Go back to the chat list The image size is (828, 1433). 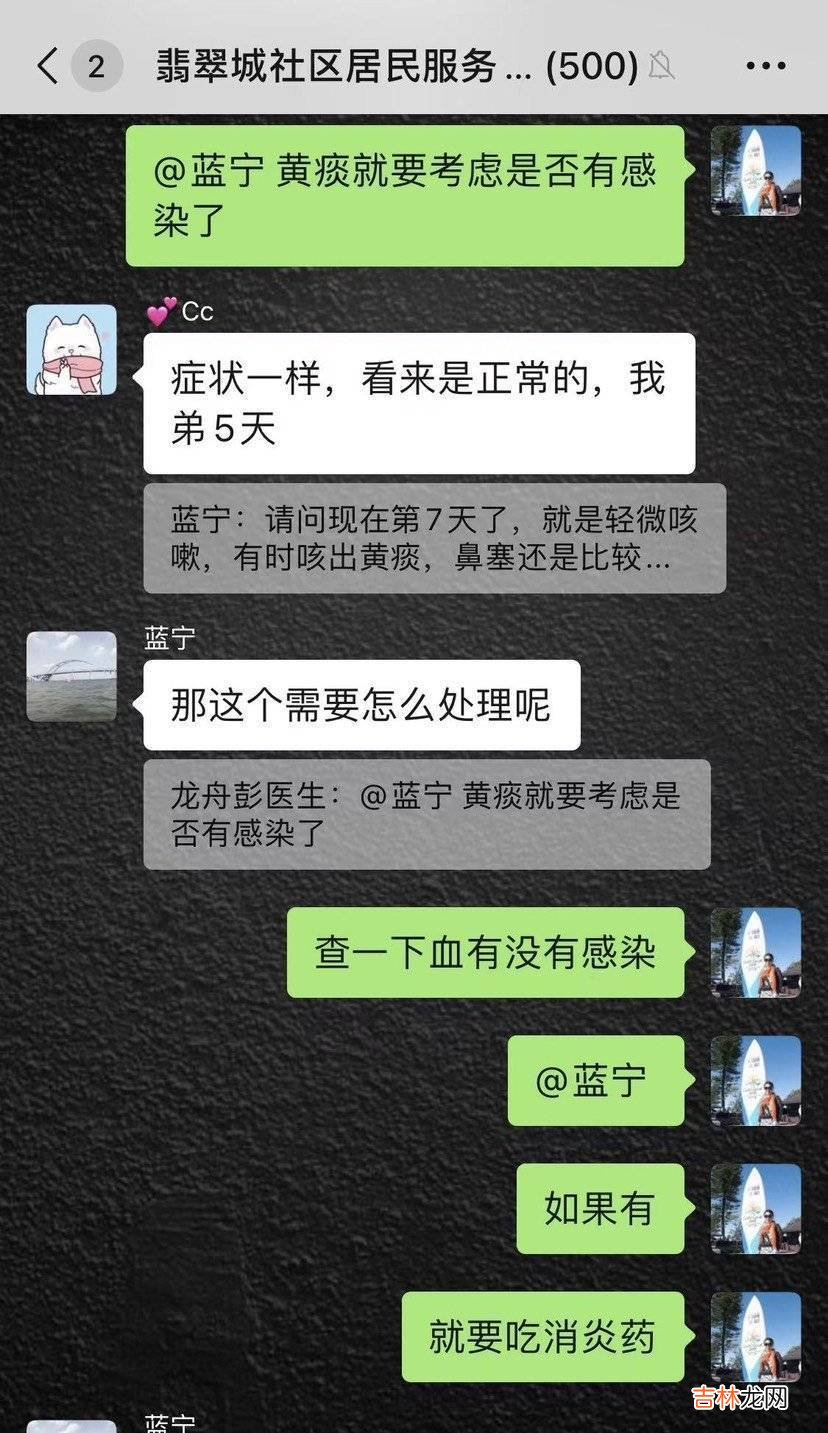(x=48, y=66)
